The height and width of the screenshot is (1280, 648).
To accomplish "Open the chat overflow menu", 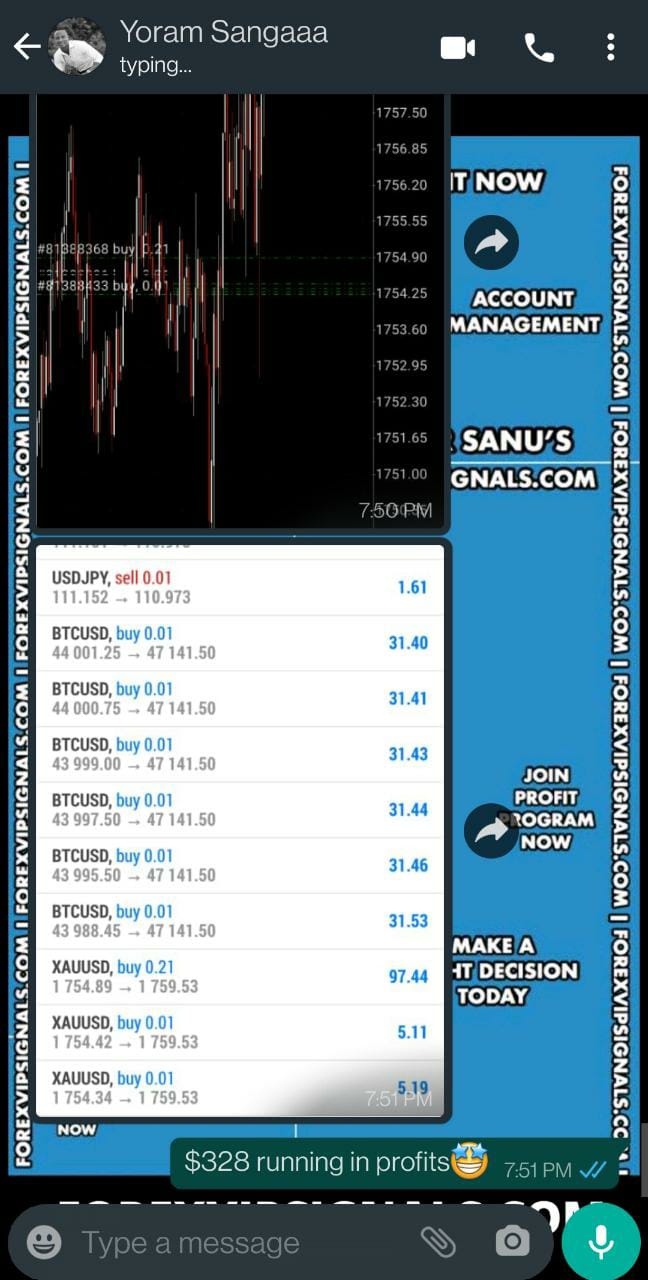I will (610, 47).
